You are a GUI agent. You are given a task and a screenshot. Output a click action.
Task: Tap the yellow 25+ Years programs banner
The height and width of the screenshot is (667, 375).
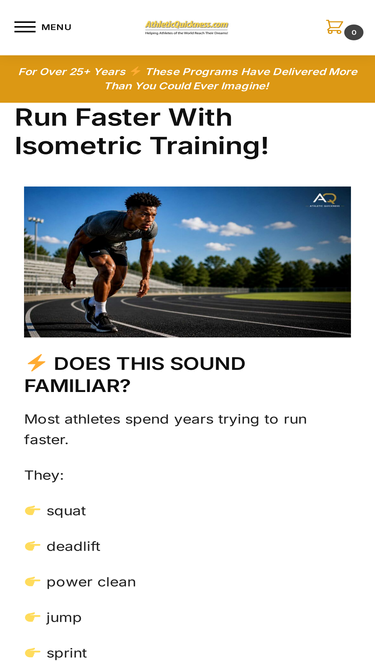pyautogui.click(x=188, y=79)
